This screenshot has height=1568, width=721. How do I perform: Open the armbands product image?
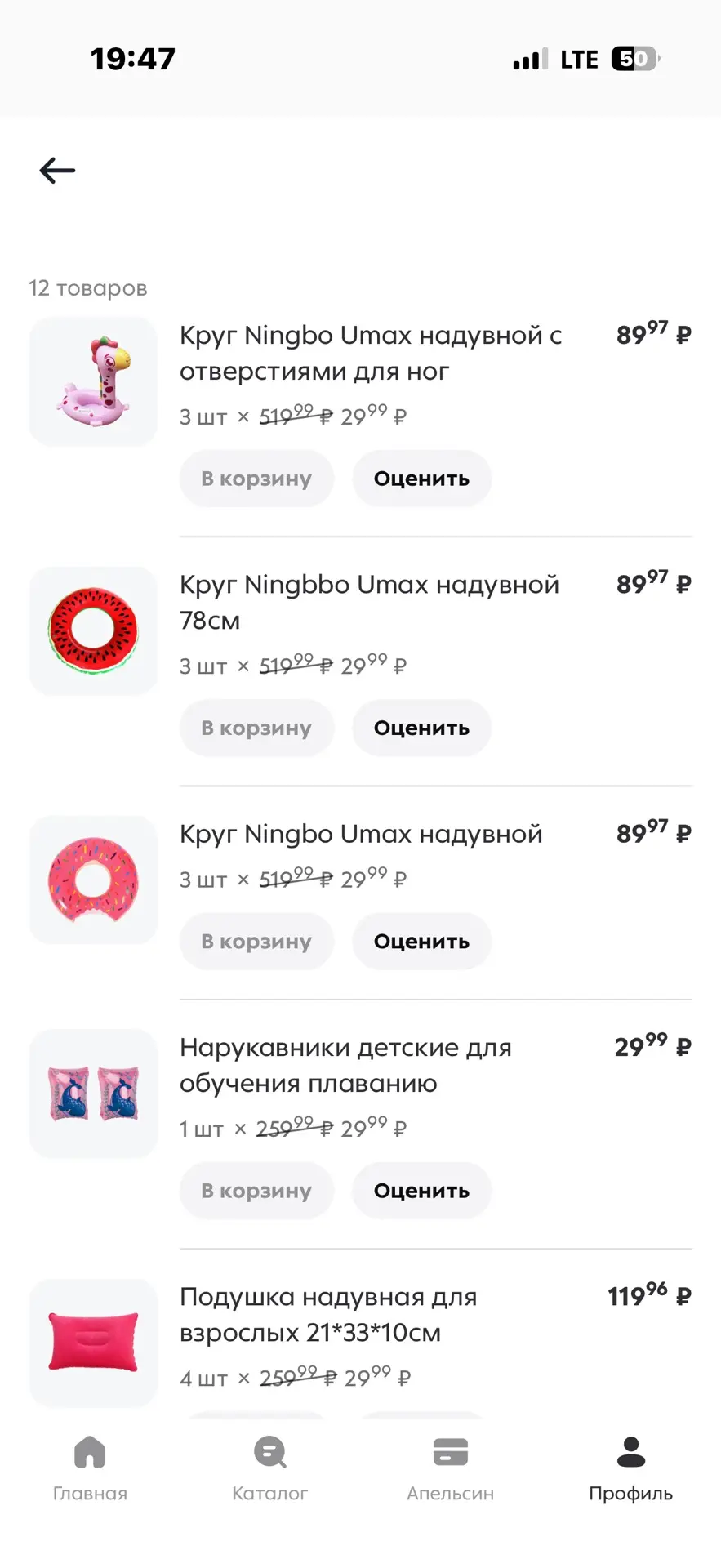coord(93,1093)
